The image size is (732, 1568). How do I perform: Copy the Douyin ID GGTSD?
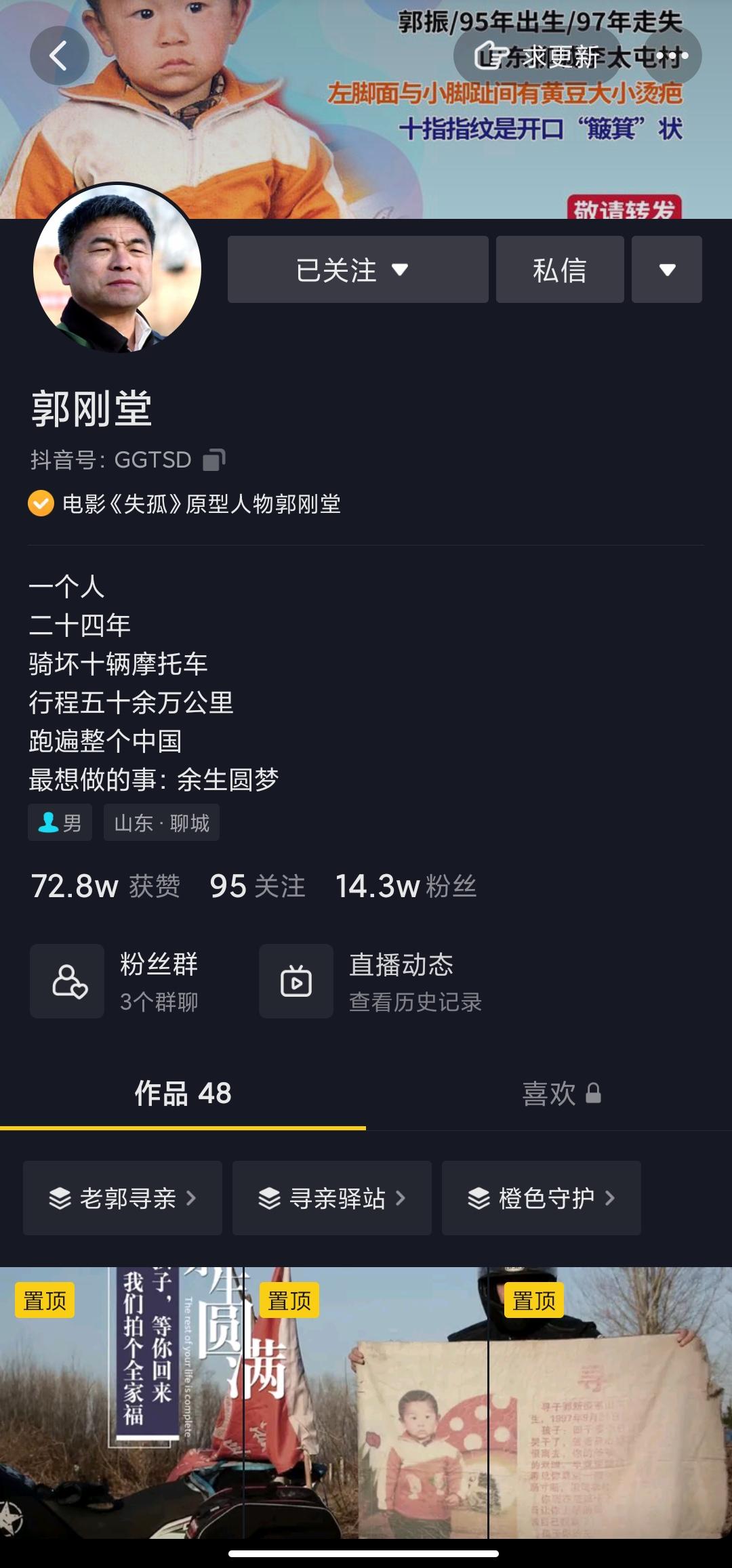214,460
